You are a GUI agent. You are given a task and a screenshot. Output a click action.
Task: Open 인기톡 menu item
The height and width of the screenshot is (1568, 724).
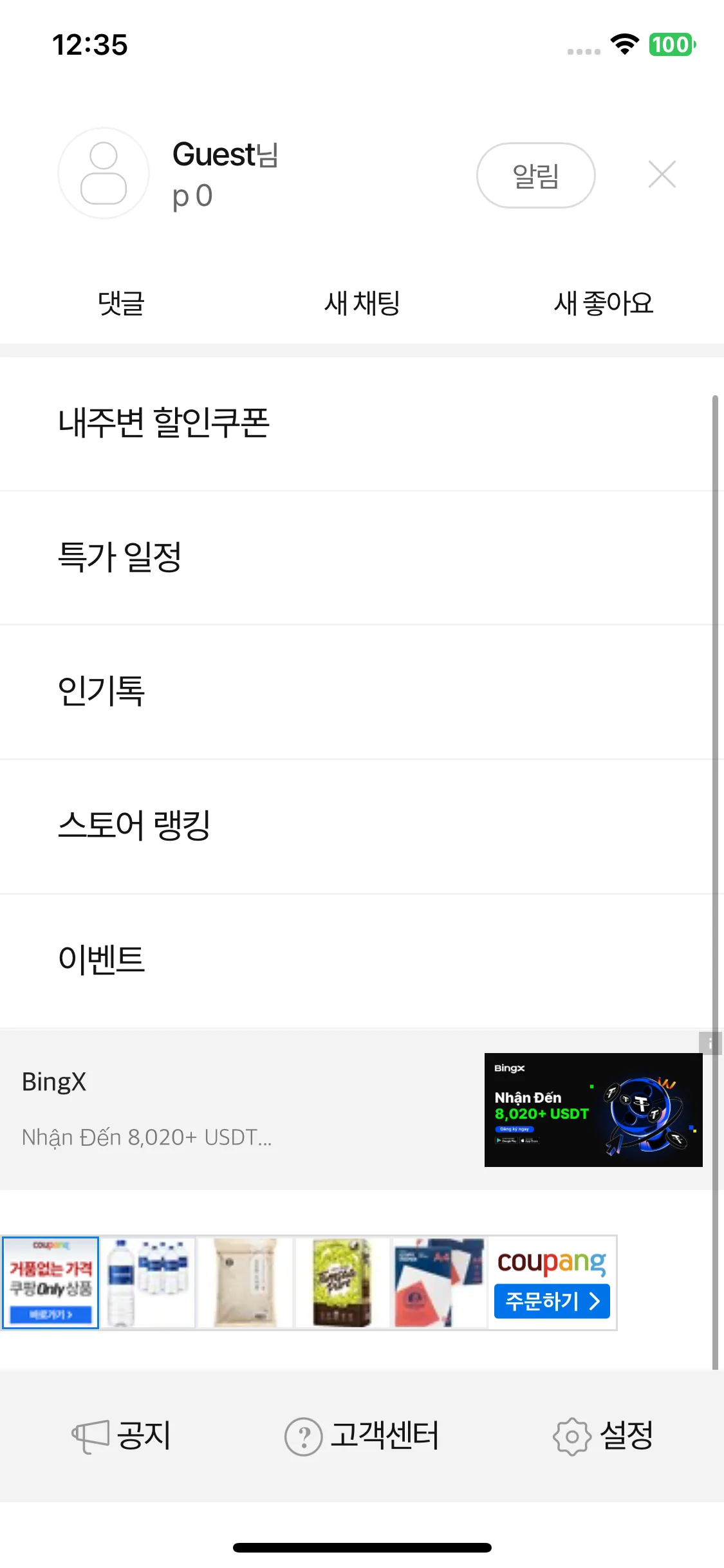pos(102,691)
